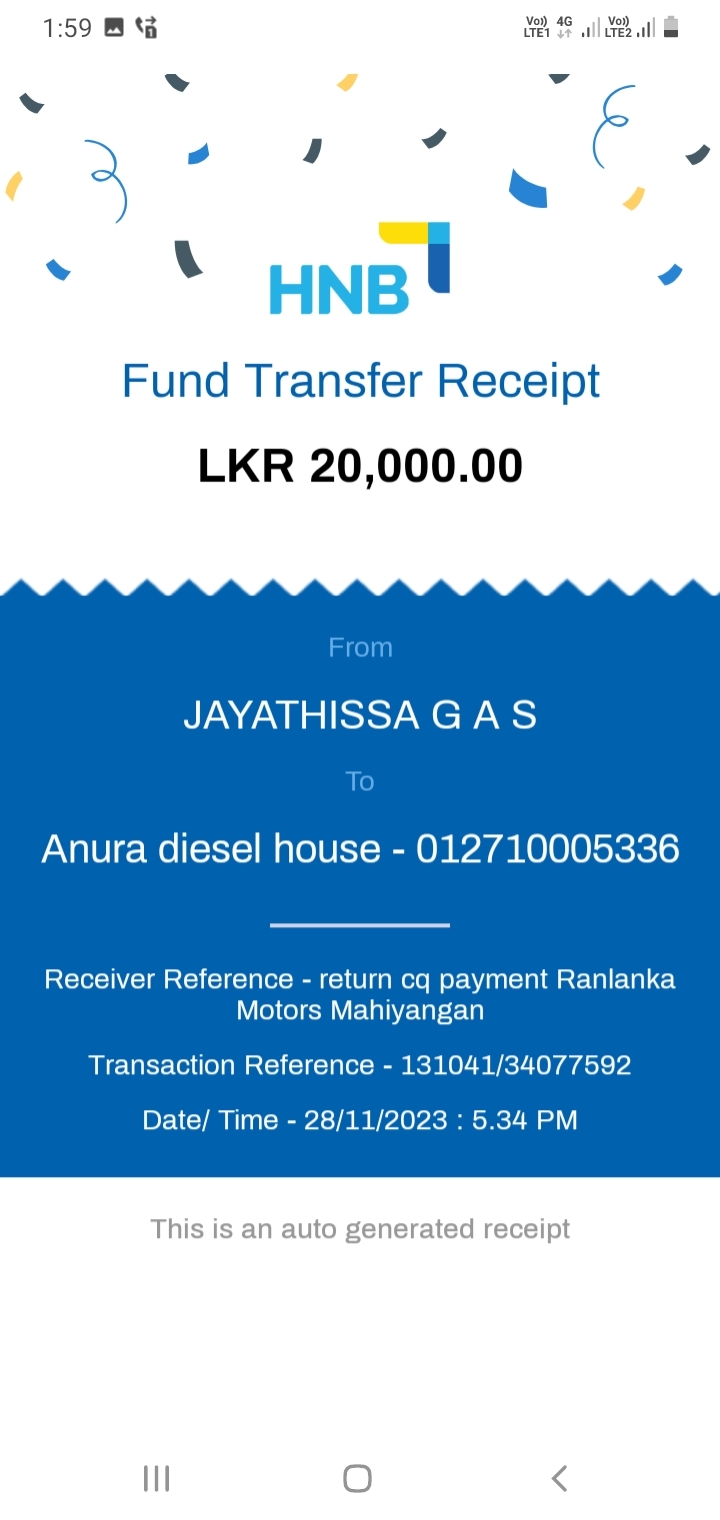720x1520 pixels.
Task: Go back using the navigation bar arrow
Action: [x=560, y=1478]
